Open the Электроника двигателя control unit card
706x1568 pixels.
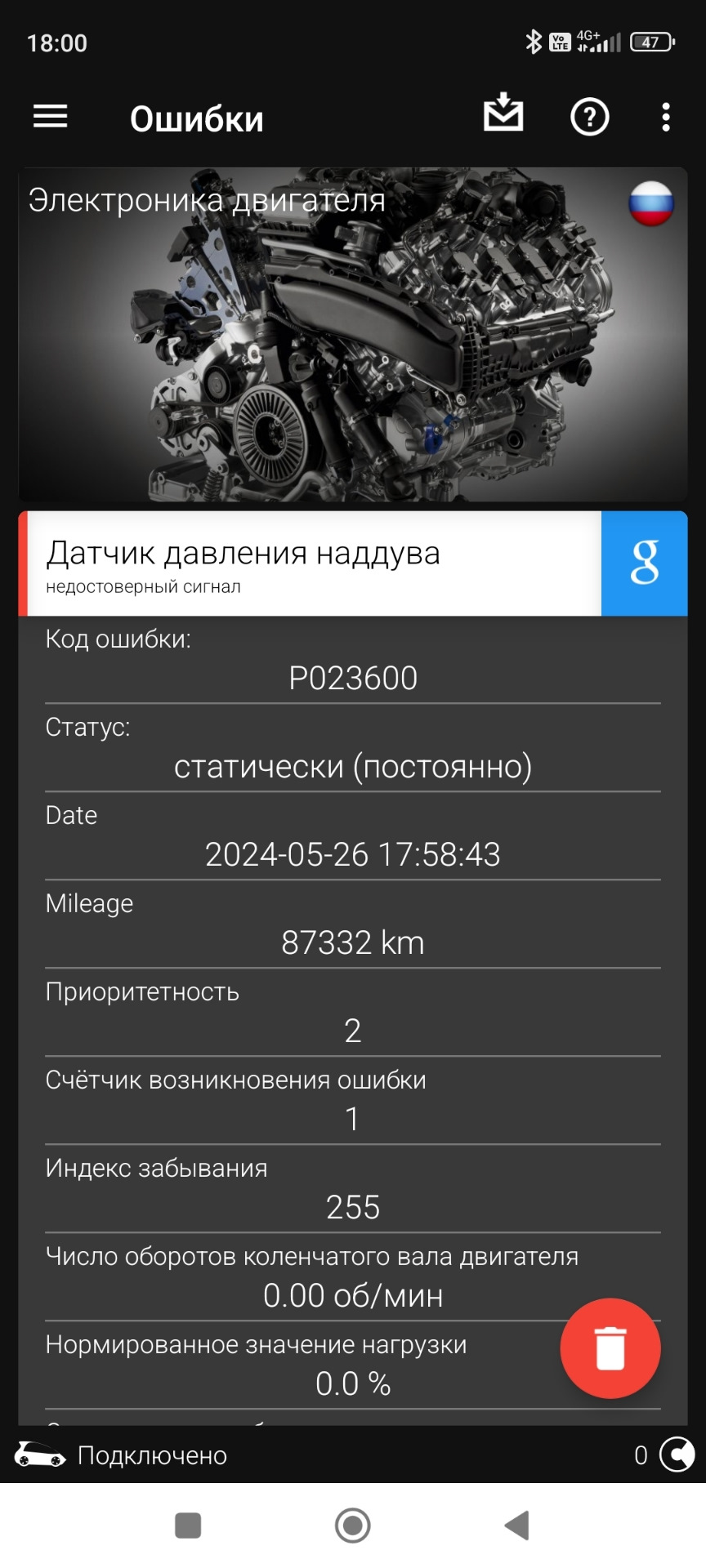(x=351, y=331)
